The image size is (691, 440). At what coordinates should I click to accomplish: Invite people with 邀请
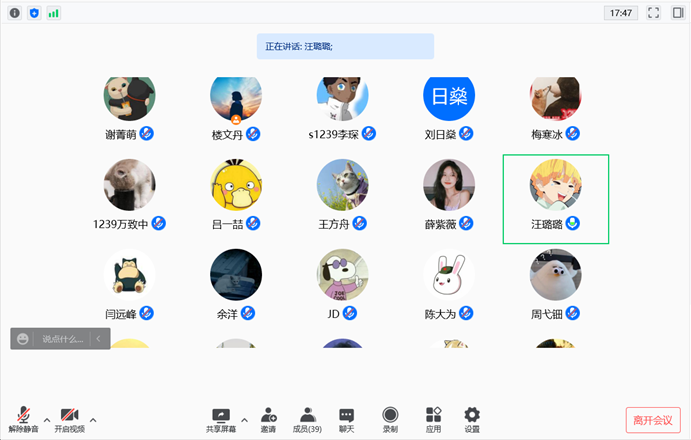[269, 419]
